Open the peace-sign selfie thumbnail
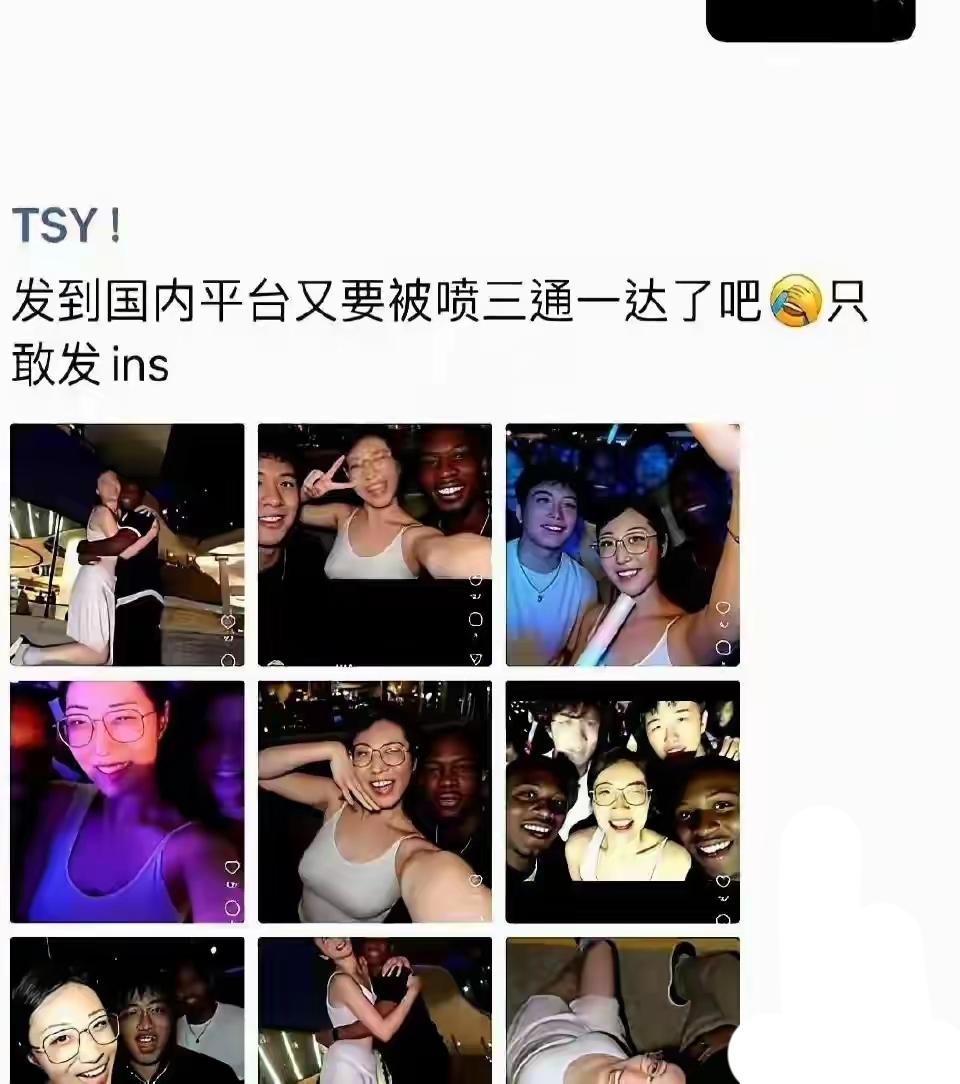960x1084 pixels. tap(374, 544)
